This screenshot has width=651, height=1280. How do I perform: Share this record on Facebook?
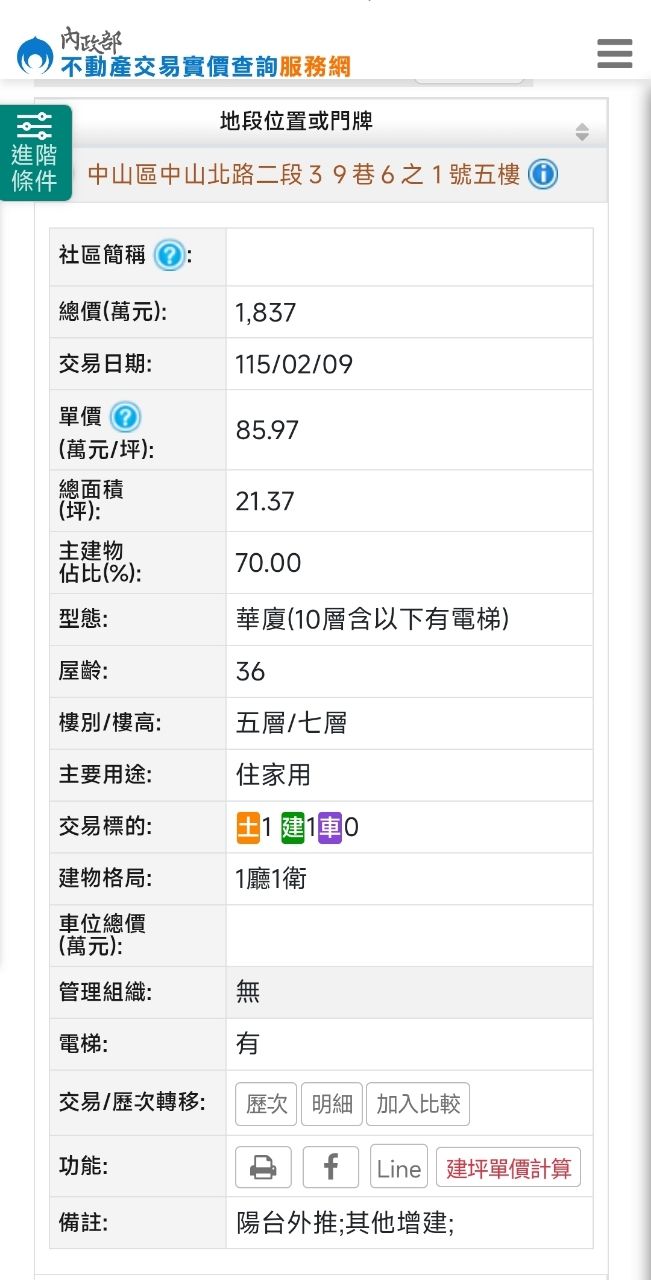[x=331, y=1167]
